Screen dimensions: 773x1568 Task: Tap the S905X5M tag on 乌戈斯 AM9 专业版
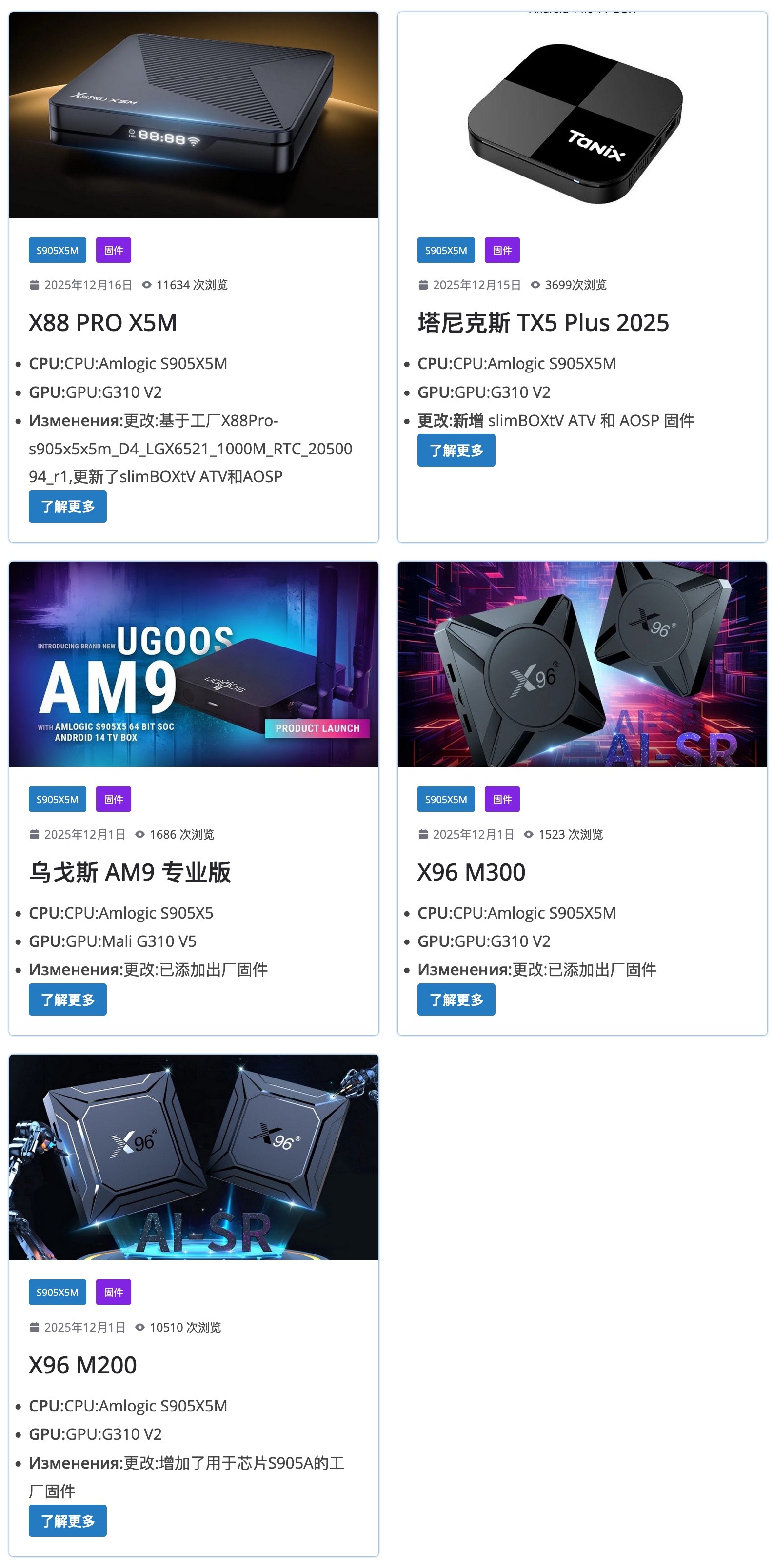coord(57,799)
